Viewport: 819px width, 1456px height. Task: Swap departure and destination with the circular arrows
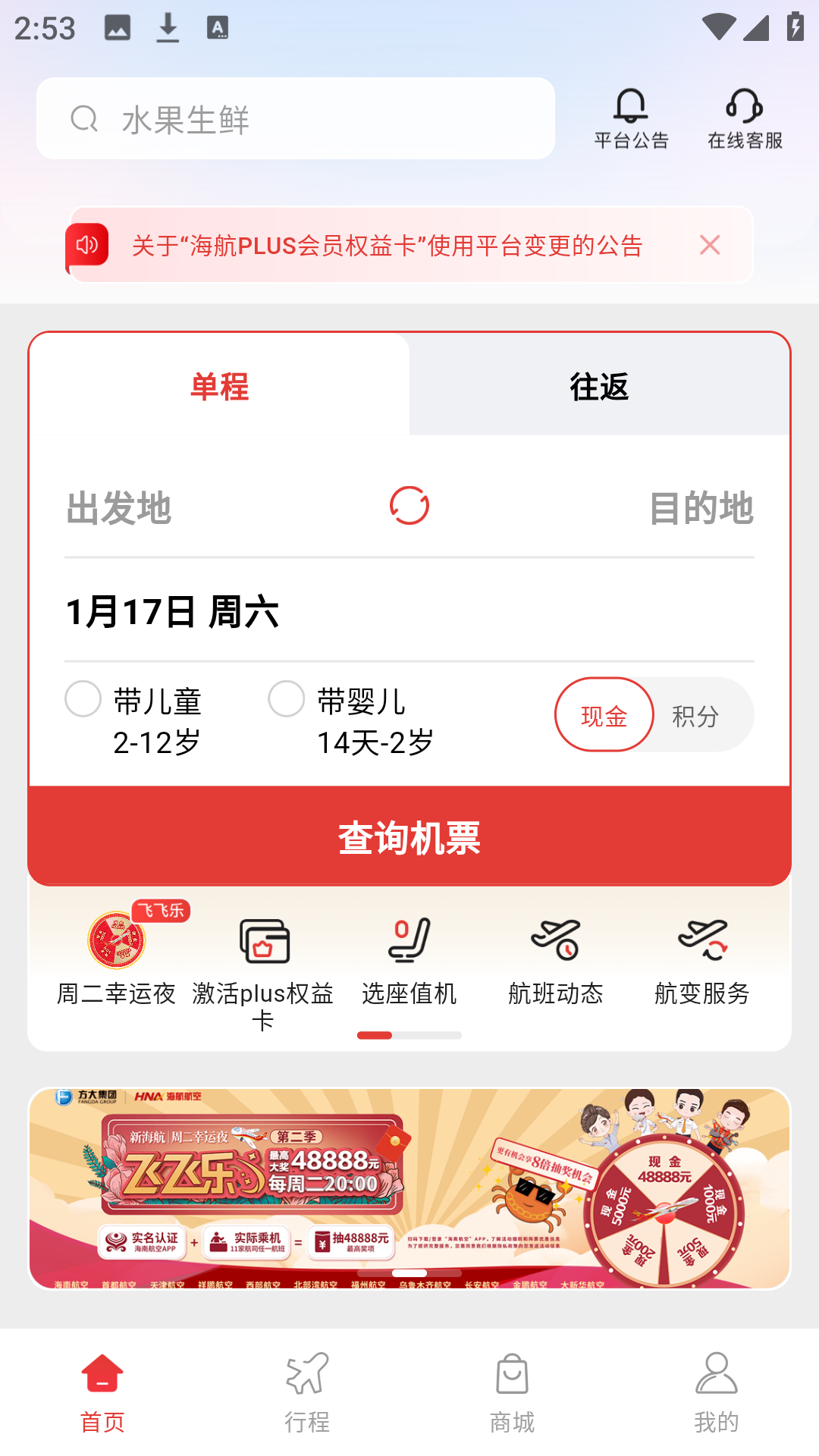pos(408,504)
